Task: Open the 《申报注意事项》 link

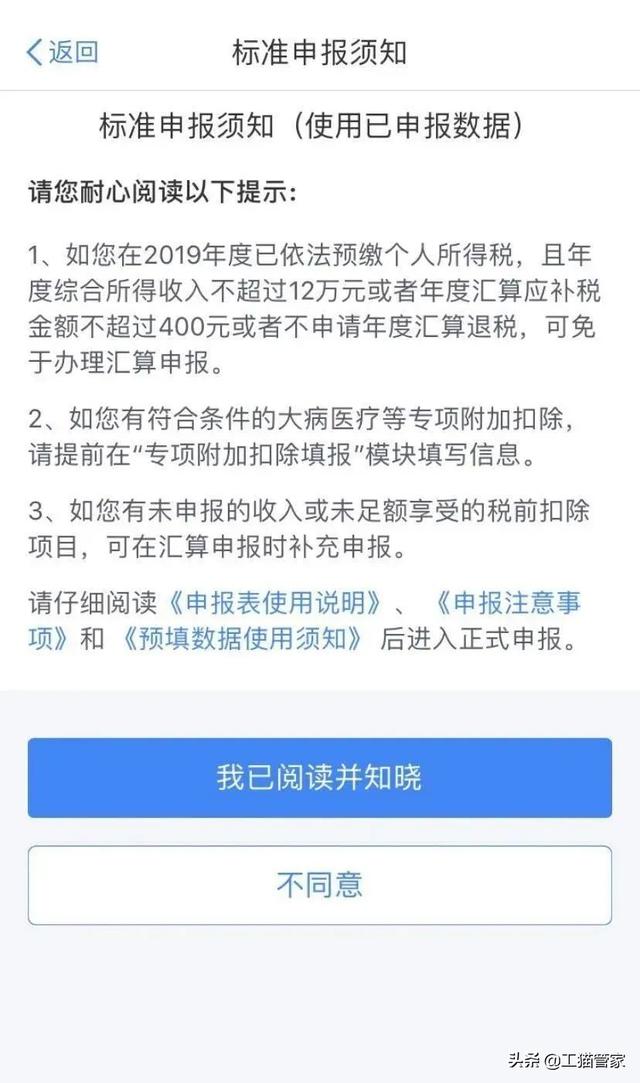Action: pyautogui.click(x=507, y=603)
